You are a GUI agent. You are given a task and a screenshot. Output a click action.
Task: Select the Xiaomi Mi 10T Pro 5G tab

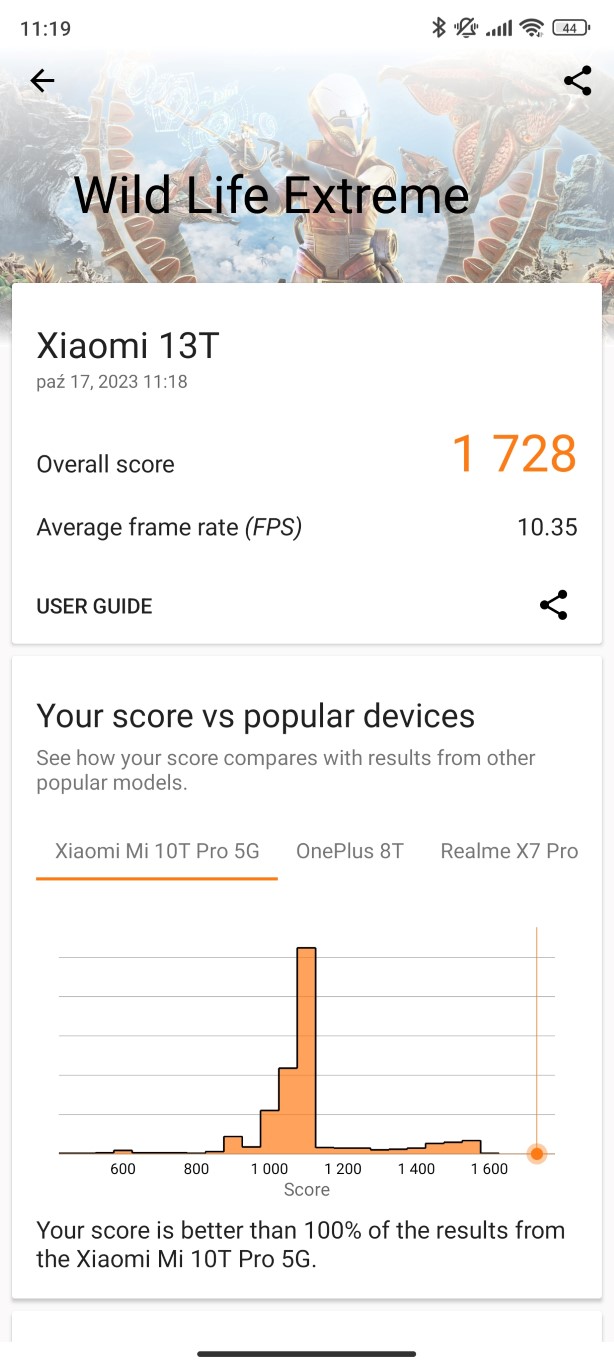pos(157,851)
